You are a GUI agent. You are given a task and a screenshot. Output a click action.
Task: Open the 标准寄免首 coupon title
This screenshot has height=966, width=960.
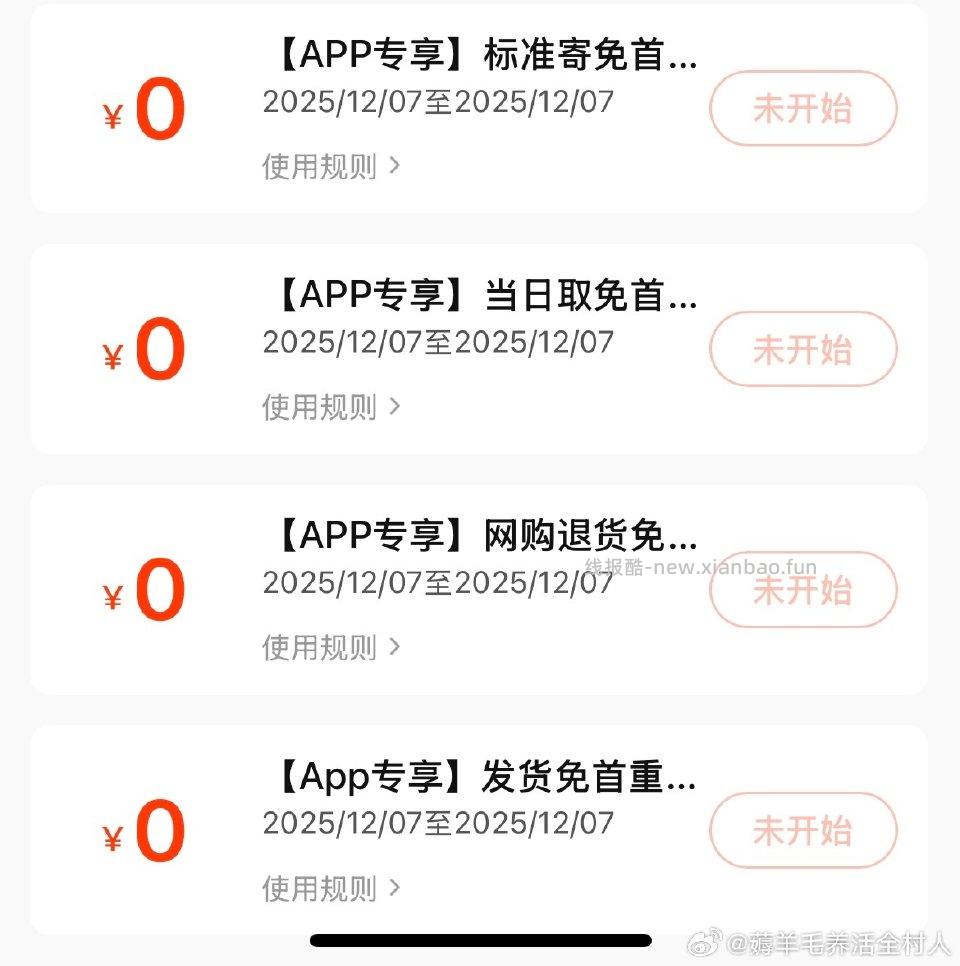coord(480,57)
